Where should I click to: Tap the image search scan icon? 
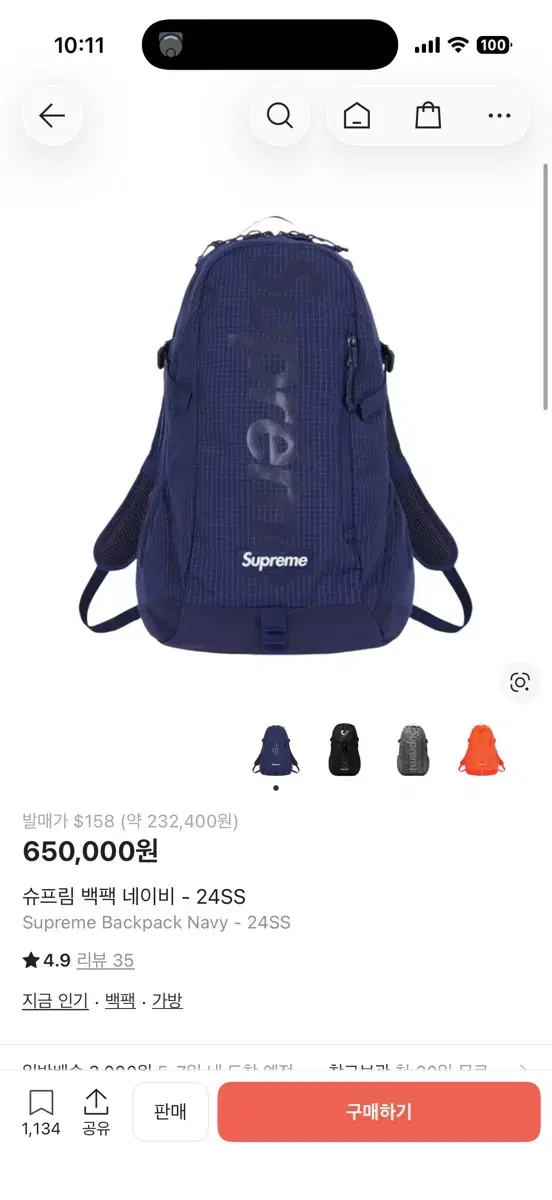520,683
